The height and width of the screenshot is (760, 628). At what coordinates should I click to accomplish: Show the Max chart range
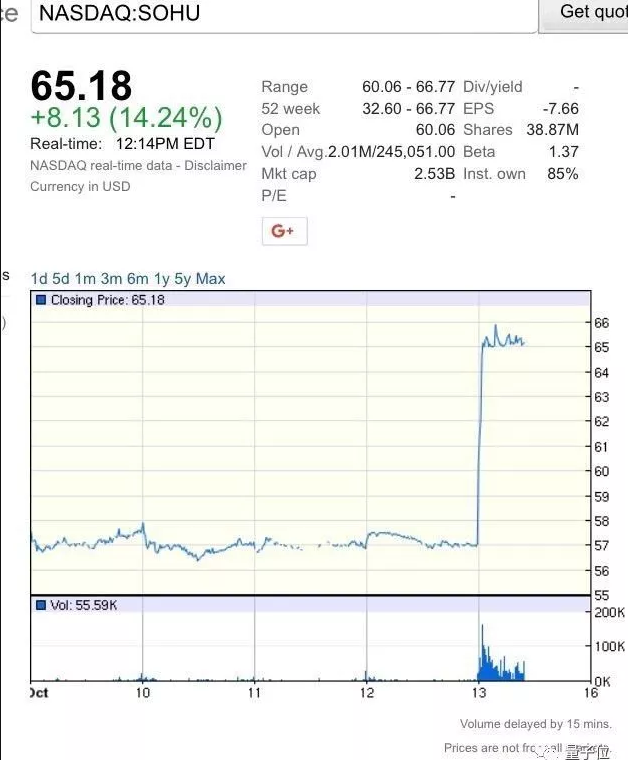coord(211,279)
